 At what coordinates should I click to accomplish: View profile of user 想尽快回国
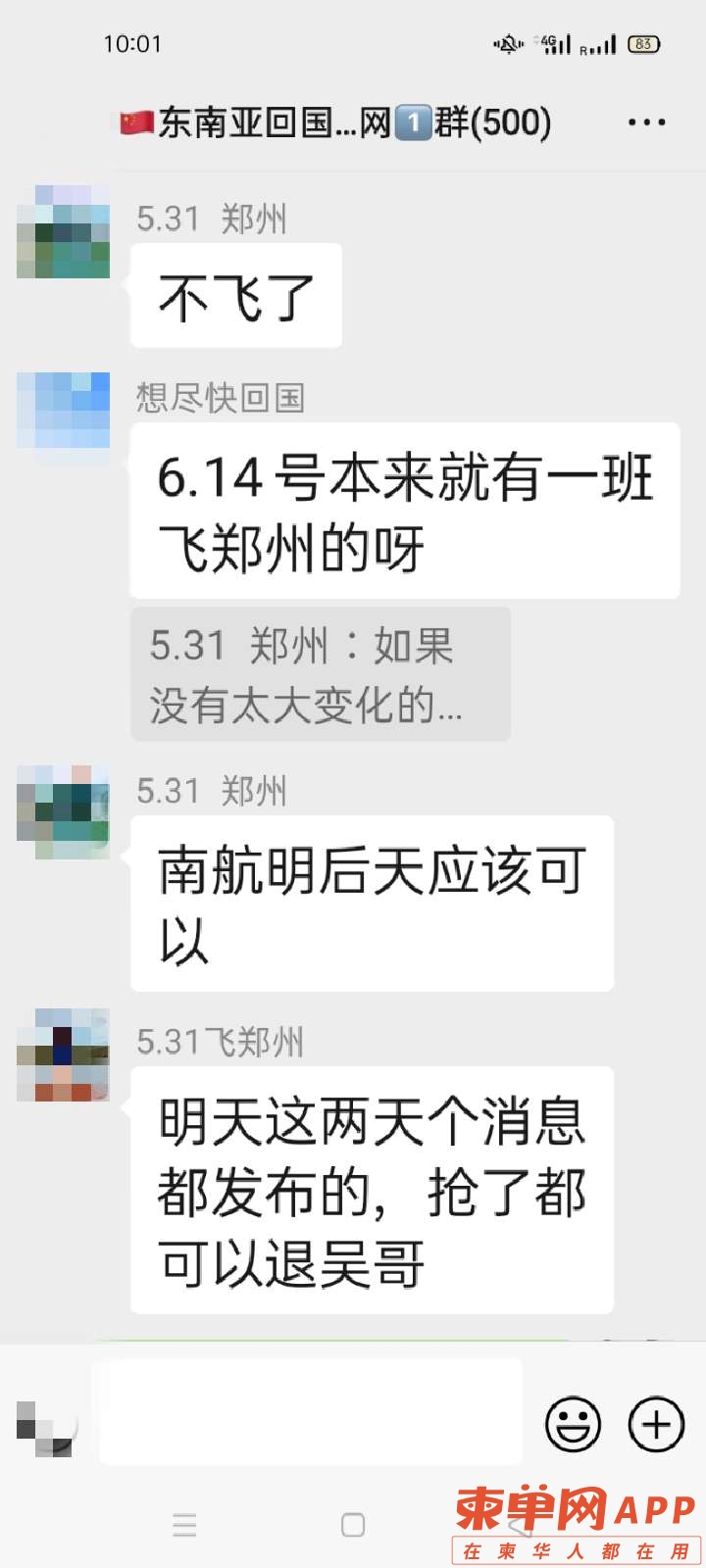click(x=64, y=411)
